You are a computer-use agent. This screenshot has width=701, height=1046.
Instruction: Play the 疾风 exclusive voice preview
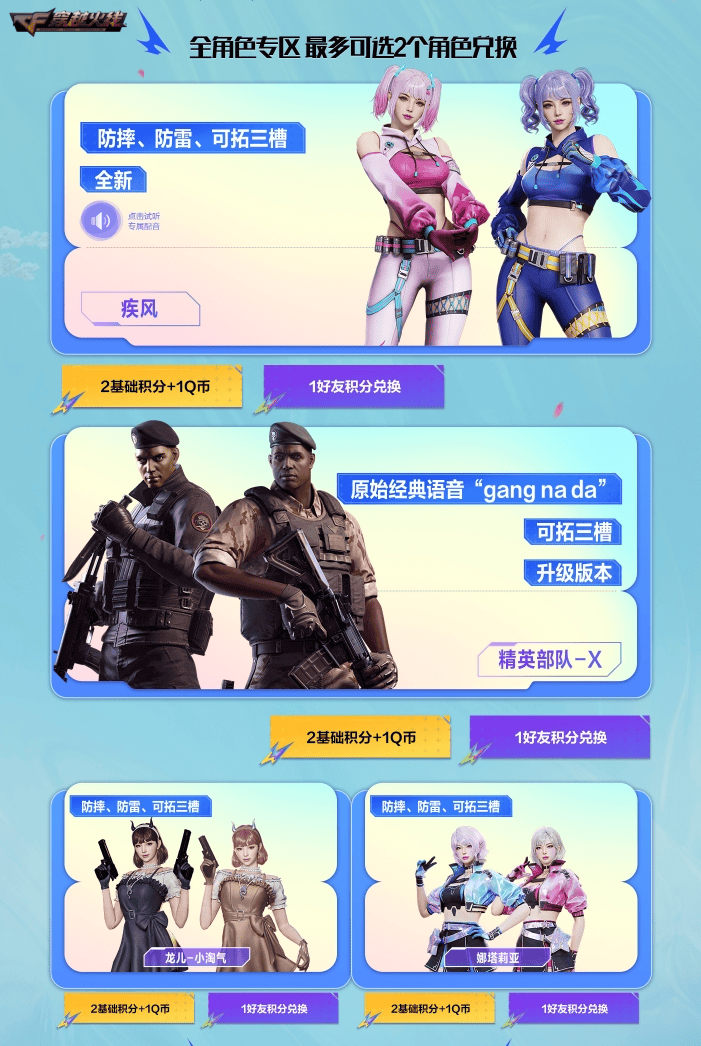[x=102, y=220]
